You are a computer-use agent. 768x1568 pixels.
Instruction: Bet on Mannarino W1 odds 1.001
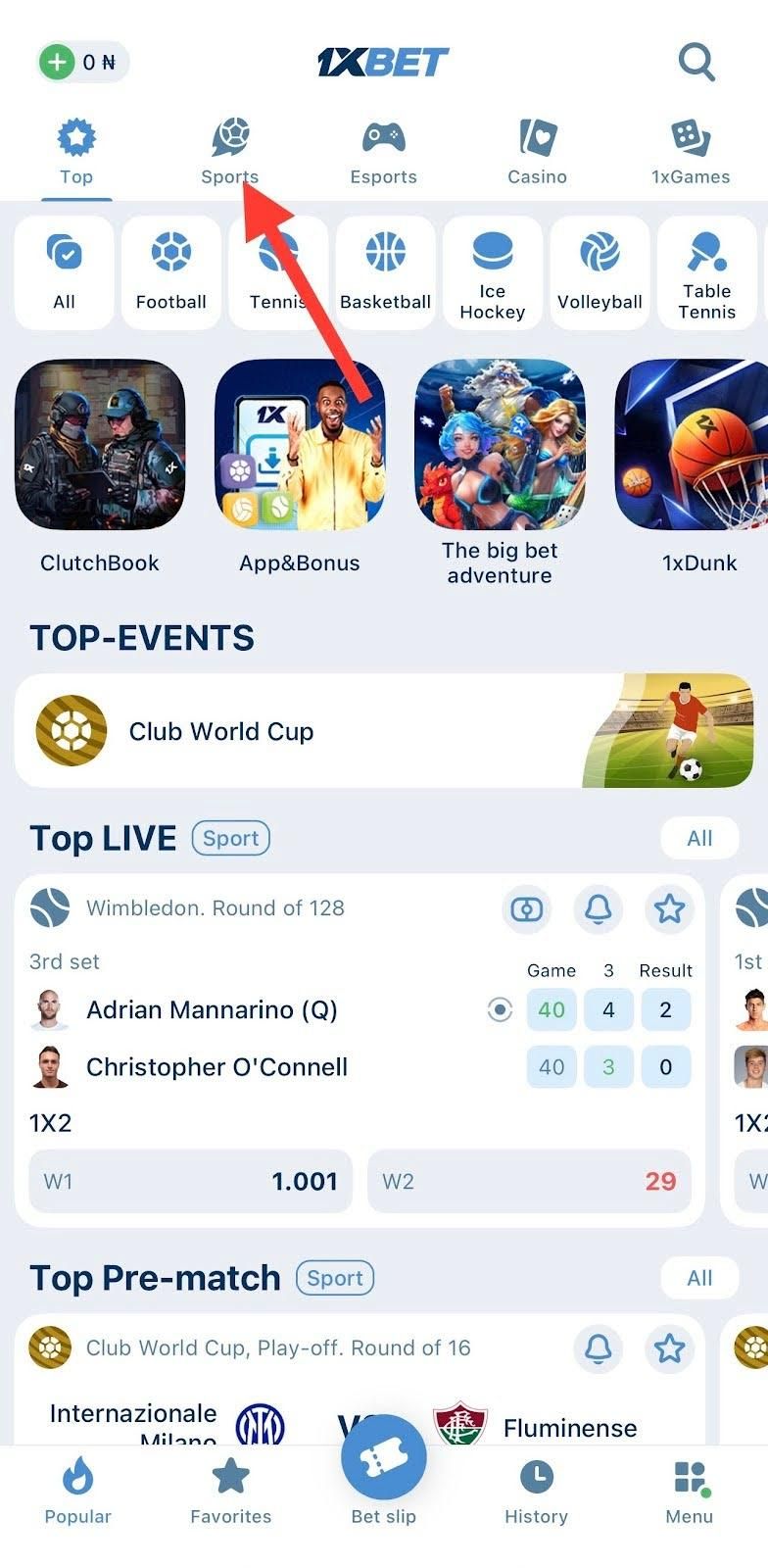click(190, 1182)
